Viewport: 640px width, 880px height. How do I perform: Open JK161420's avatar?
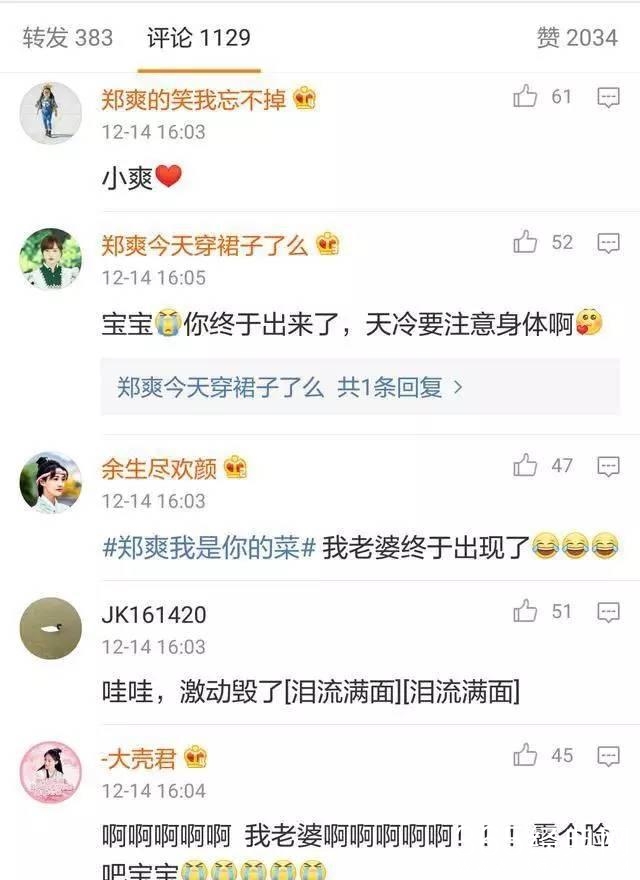[50, 628]
